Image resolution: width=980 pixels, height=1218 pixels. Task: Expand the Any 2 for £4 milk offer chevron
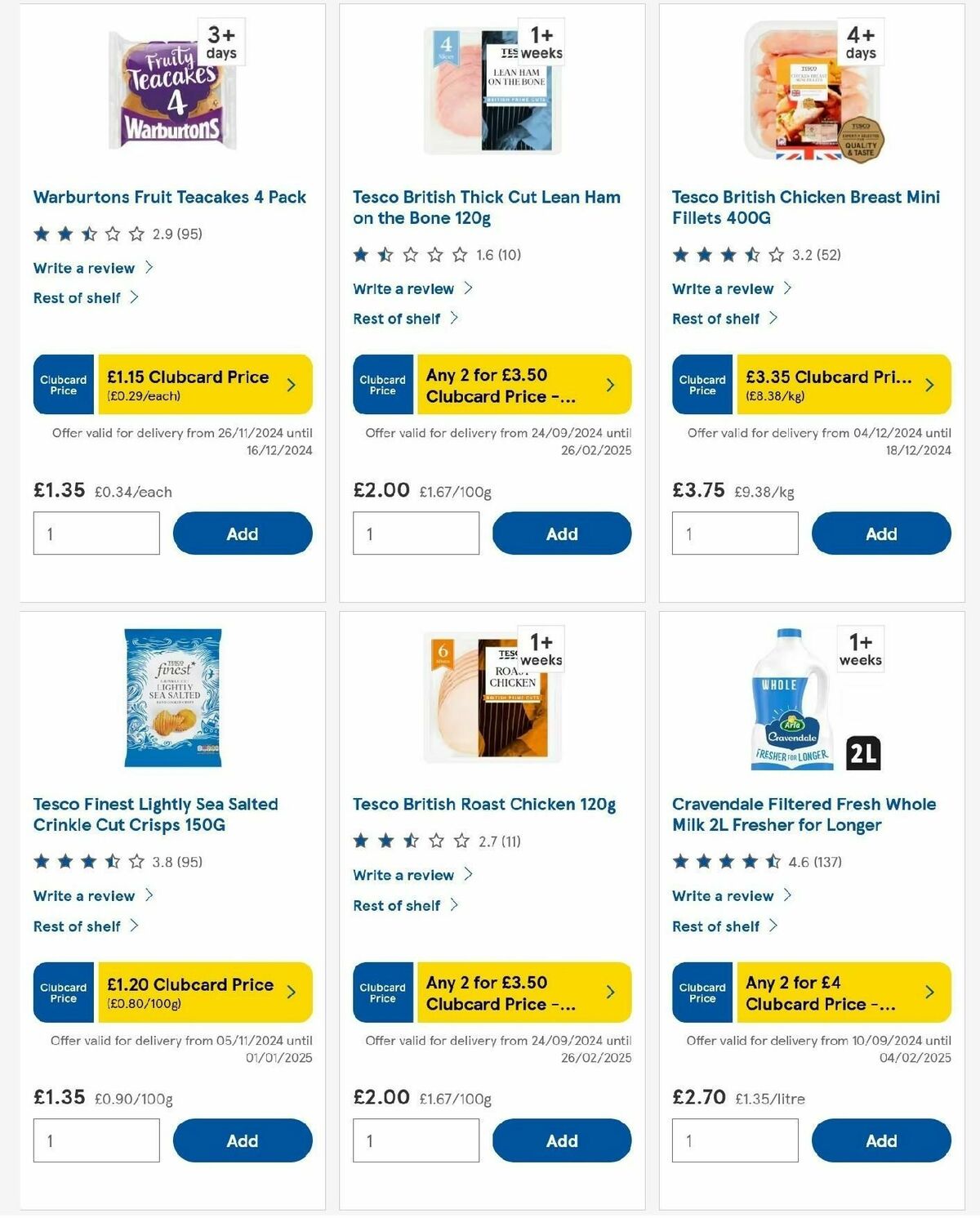click(x=930, y=992)
